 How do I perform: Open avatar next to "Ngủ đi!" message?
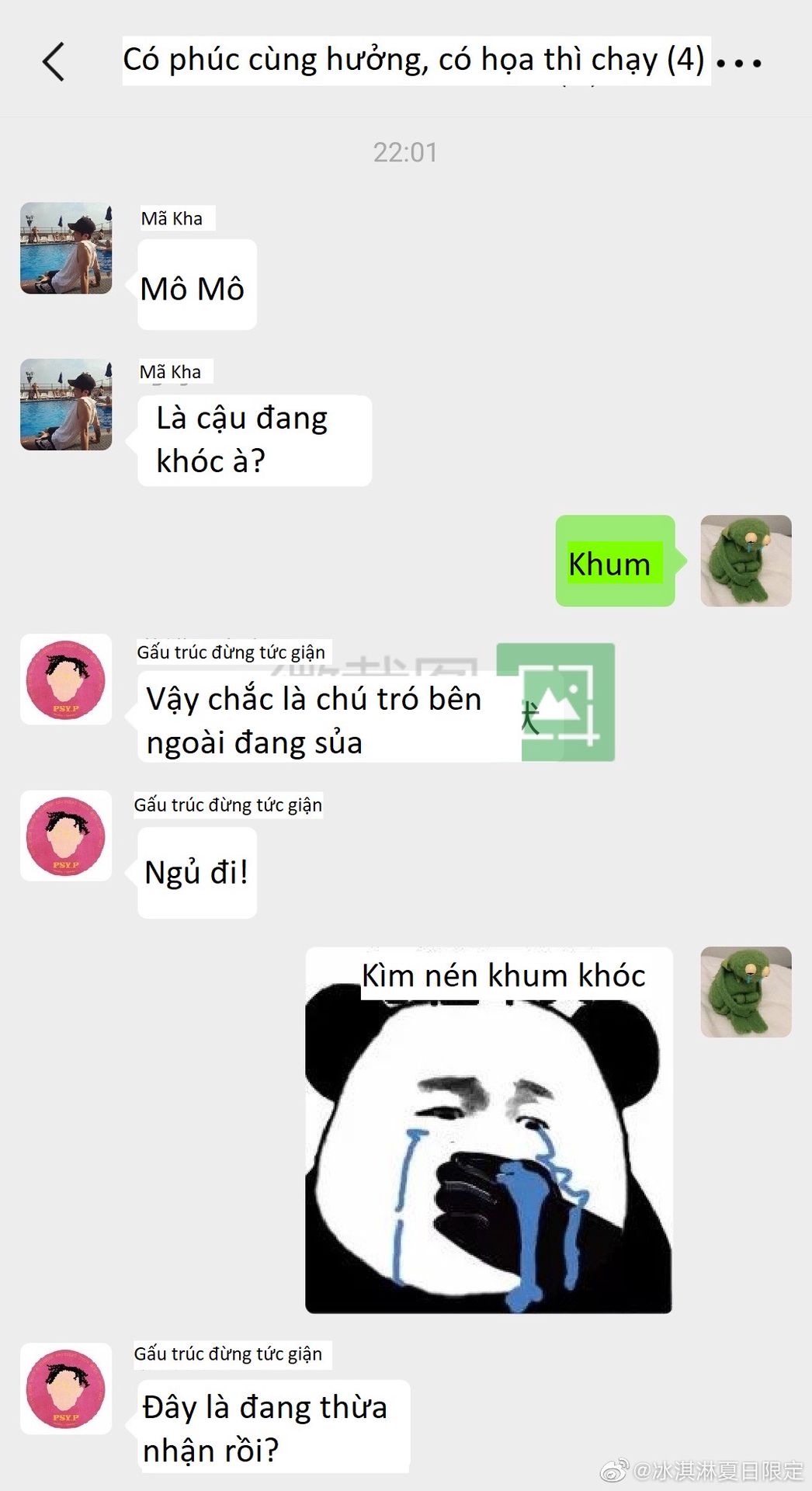coord(66,836)
